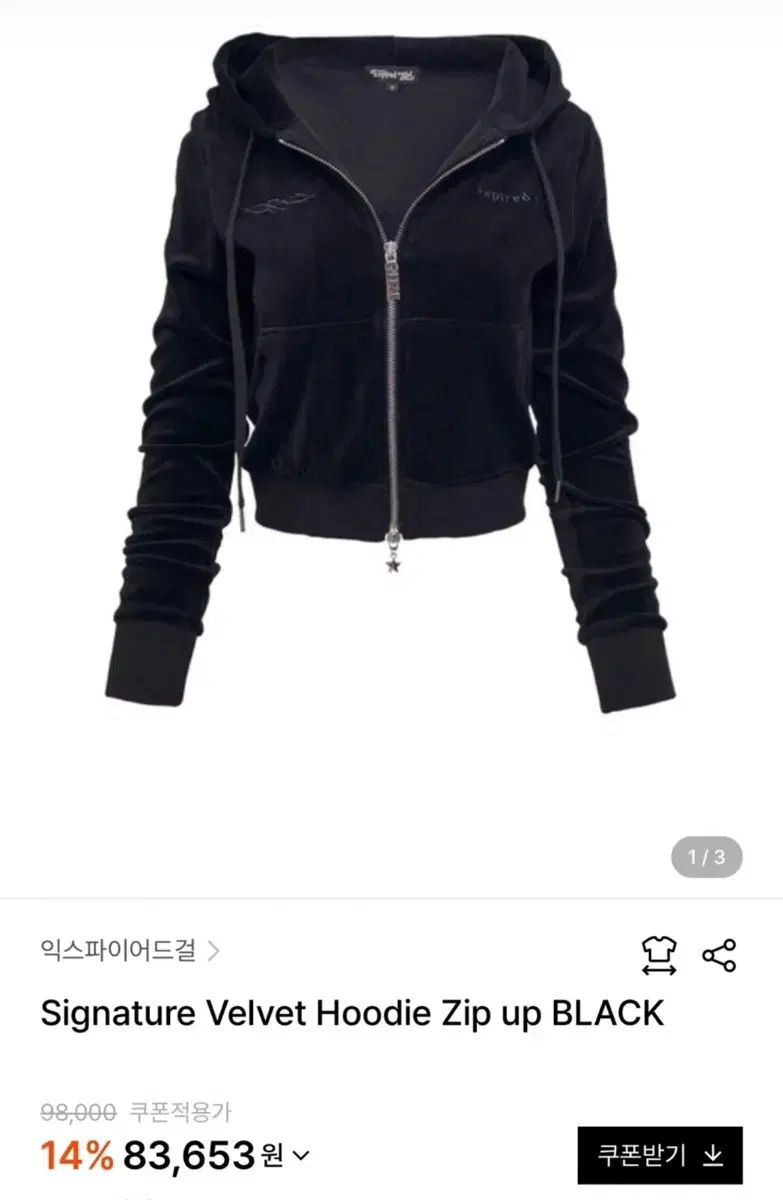The image size is (783, 1200).
Task: Open the size guide shirt icon
Action: click(x=659, y=955)
